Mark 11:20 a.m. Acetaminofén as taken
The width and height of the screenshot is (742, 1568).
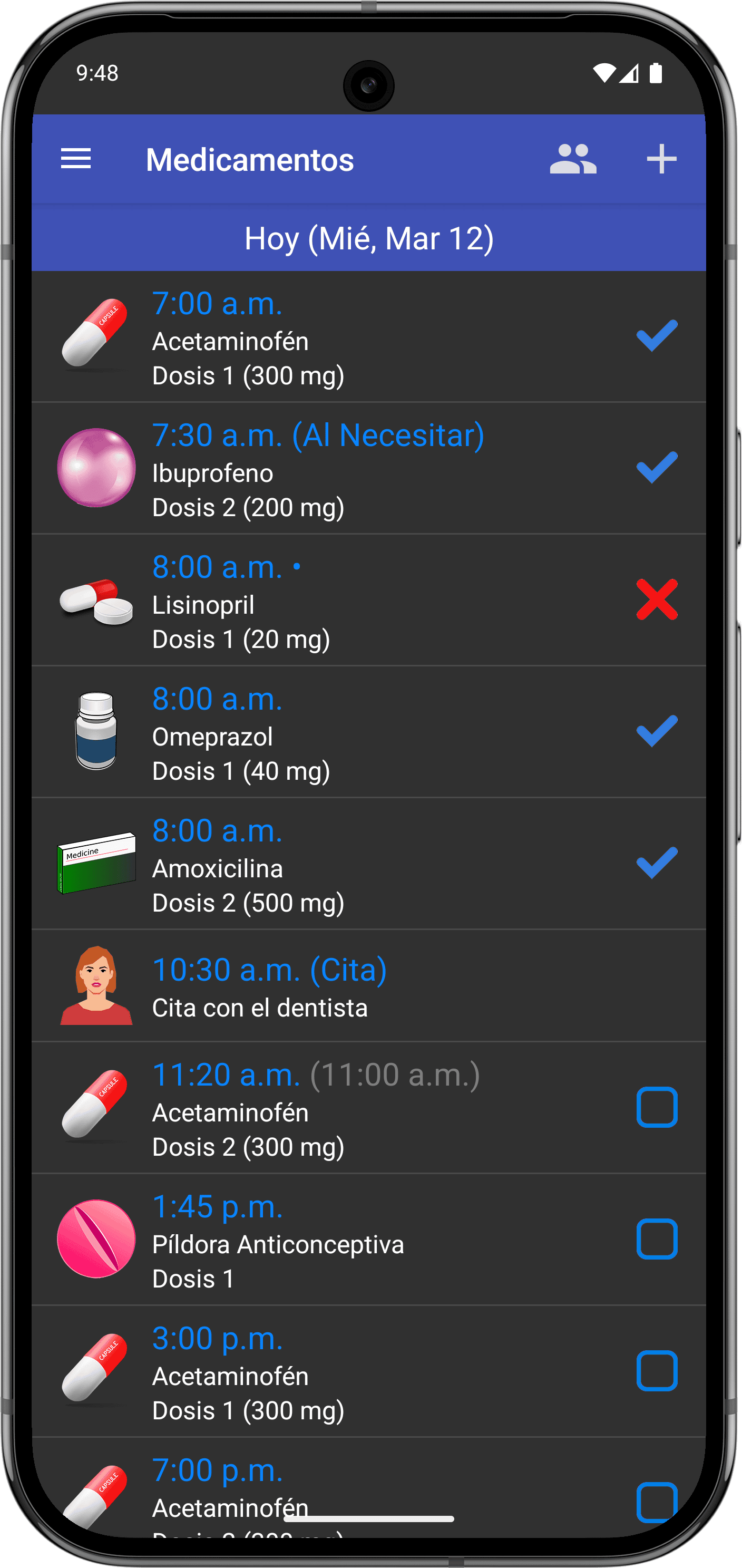657,1107
